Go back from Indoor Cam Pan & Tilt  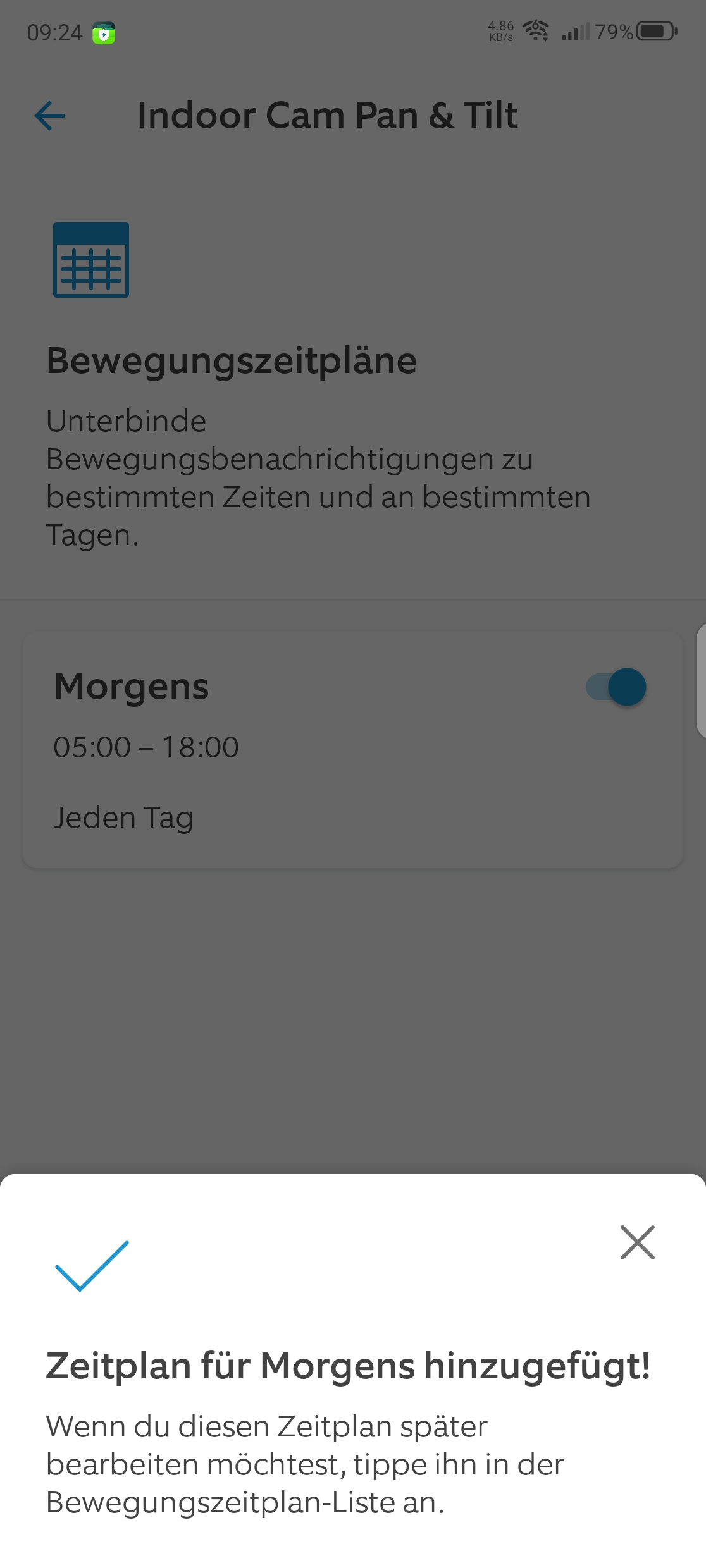[50, 116]
